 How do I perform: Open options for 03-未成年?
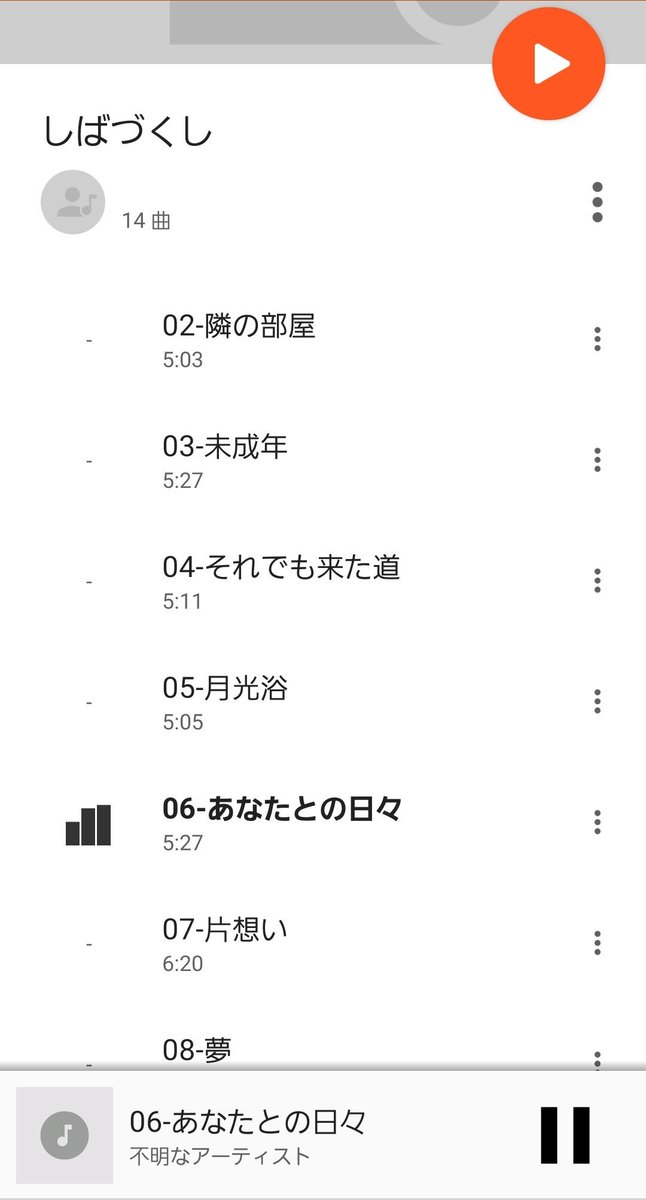tap(597, 460)
